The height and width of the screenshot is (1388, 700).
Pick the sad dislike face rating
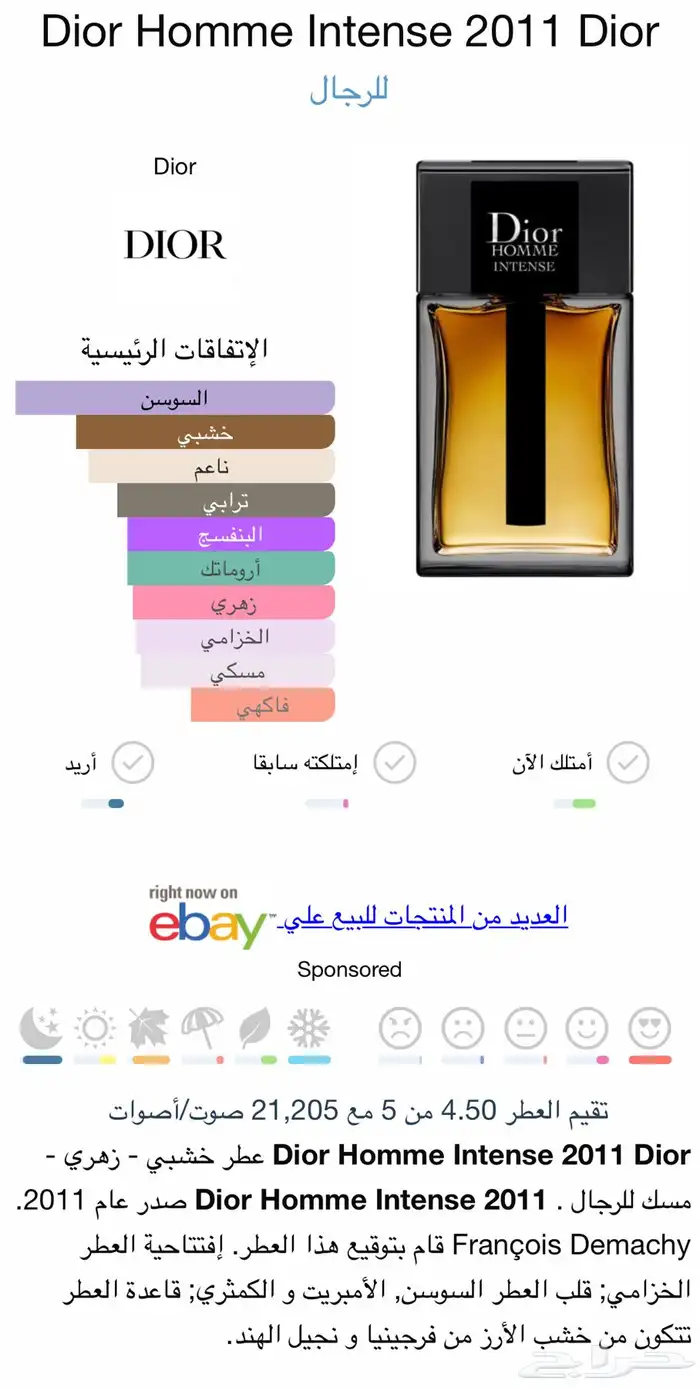(463, 1028)
